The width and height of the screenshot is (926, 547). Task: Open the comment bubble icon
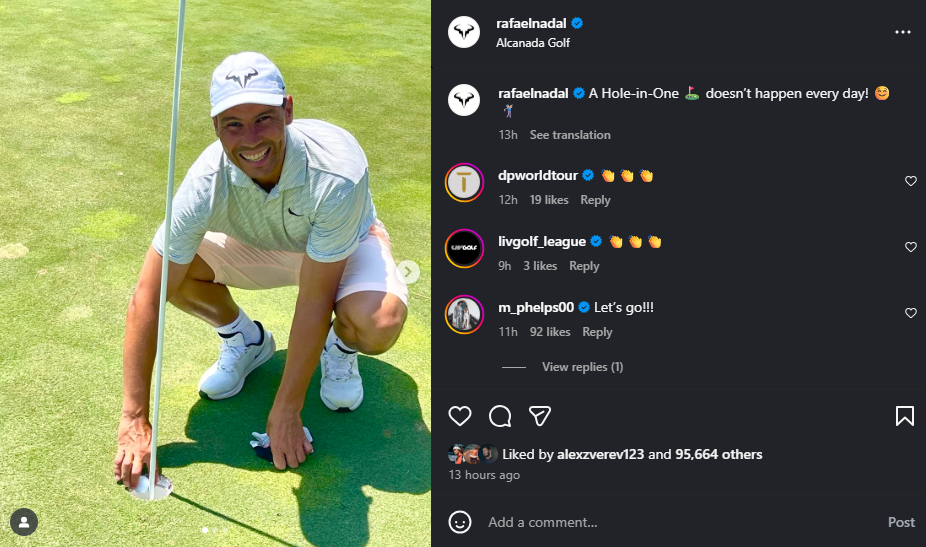click(x=500, y=416)
